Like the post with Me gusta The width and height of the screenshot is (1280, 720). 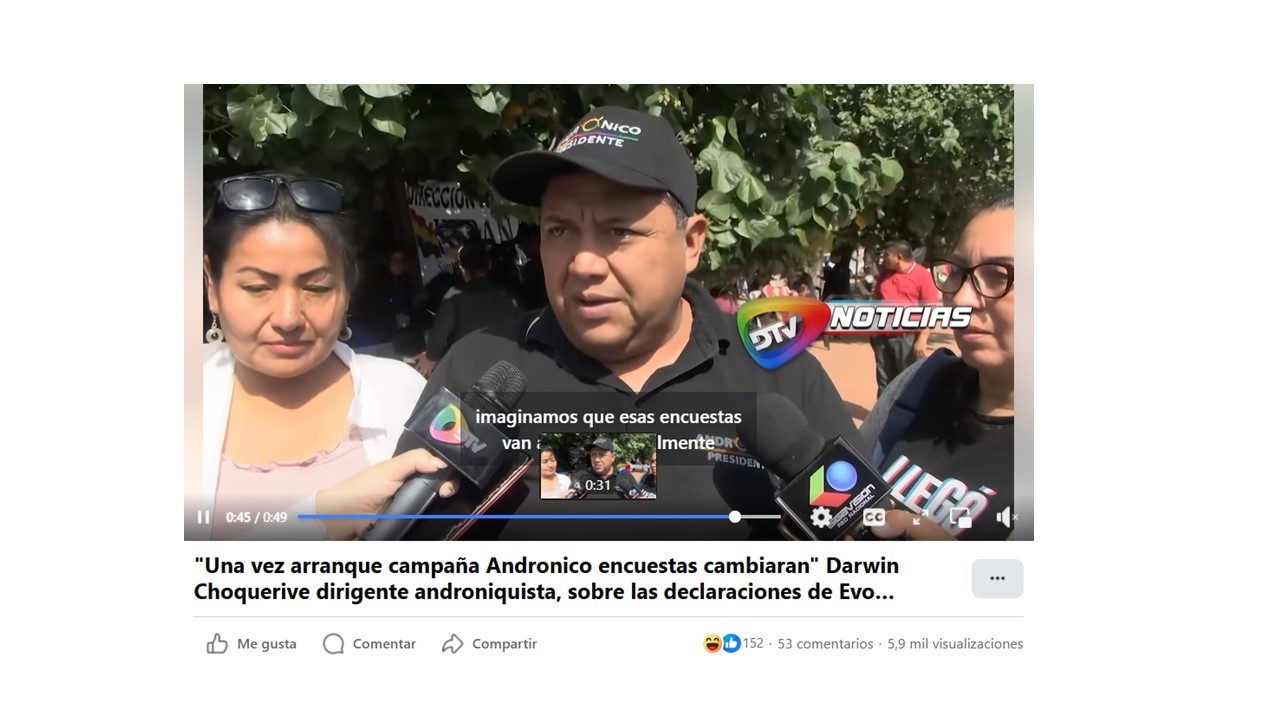252,644
